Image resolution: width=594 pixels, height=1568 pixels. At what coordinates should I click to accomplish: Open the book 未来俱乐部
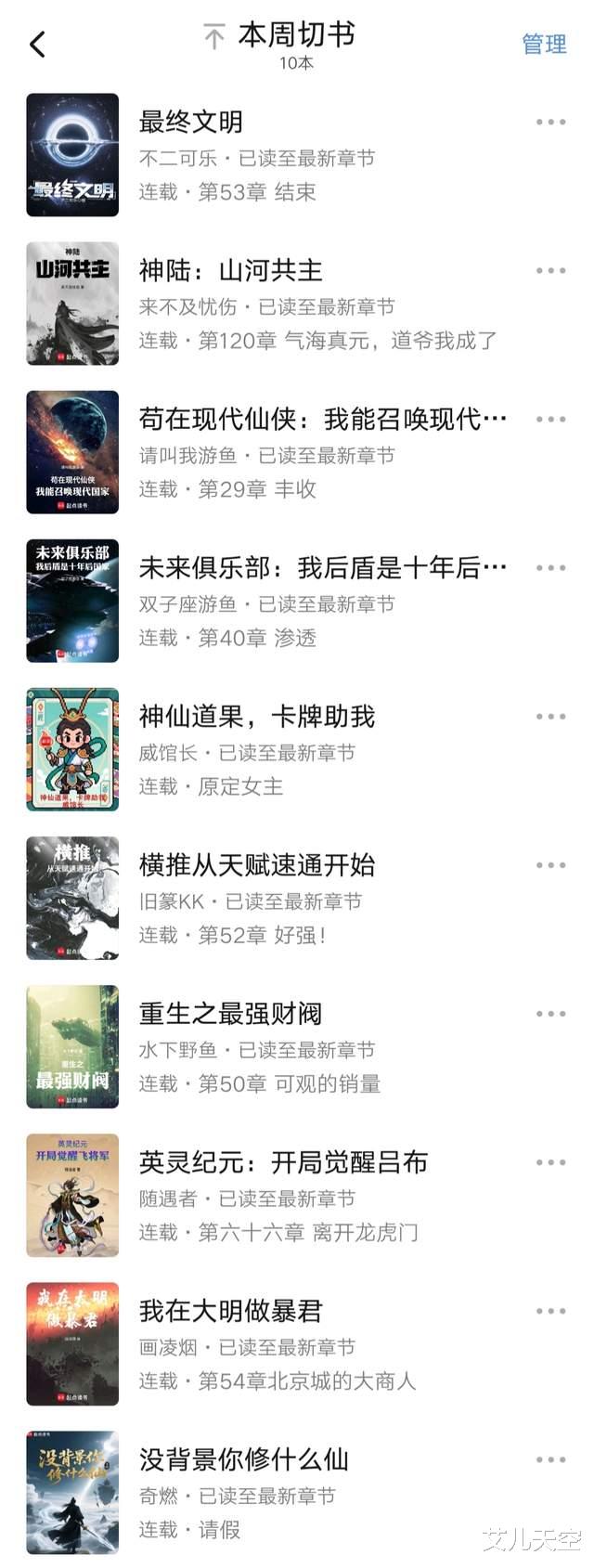(322, 567)
